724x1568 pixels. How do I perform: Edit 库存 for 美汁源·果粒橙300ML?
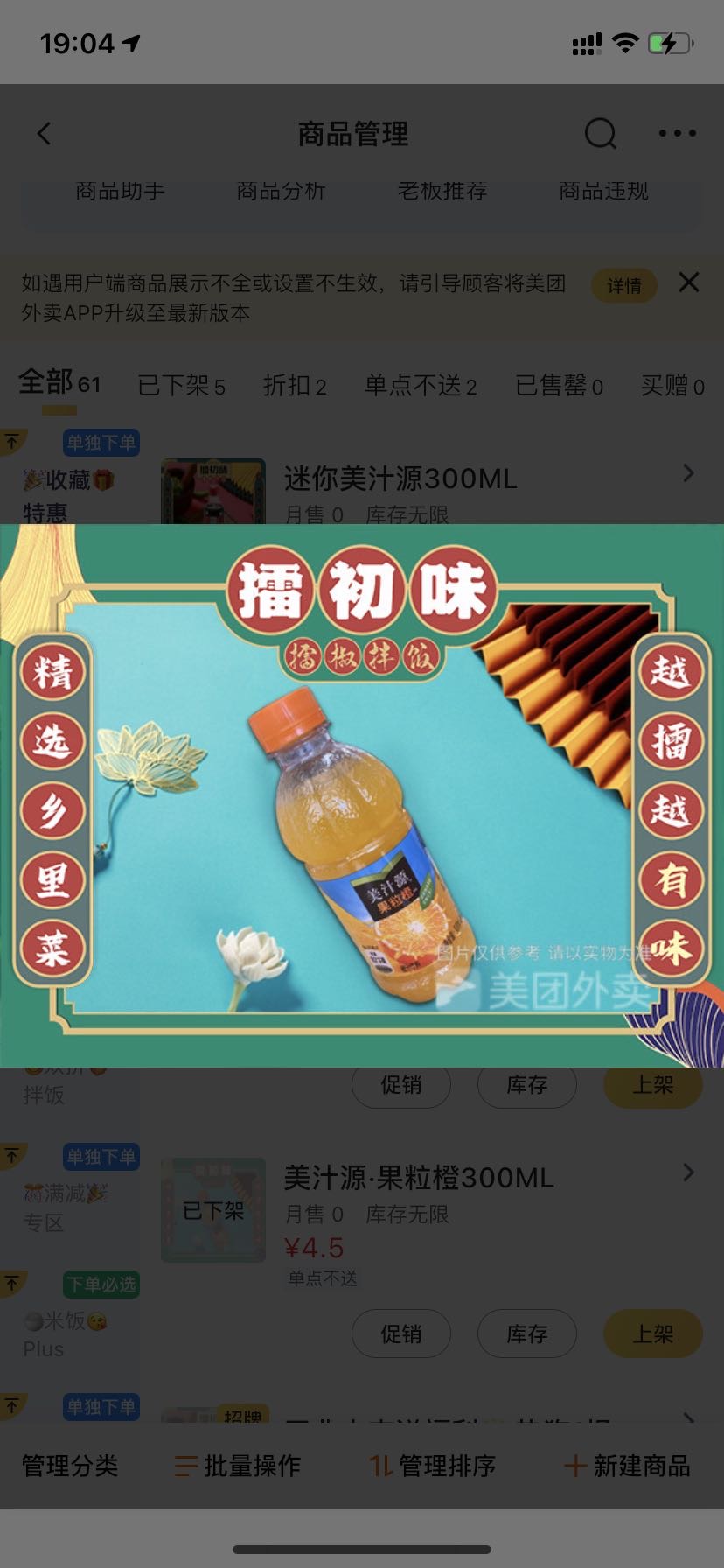tap(526, 1333)
